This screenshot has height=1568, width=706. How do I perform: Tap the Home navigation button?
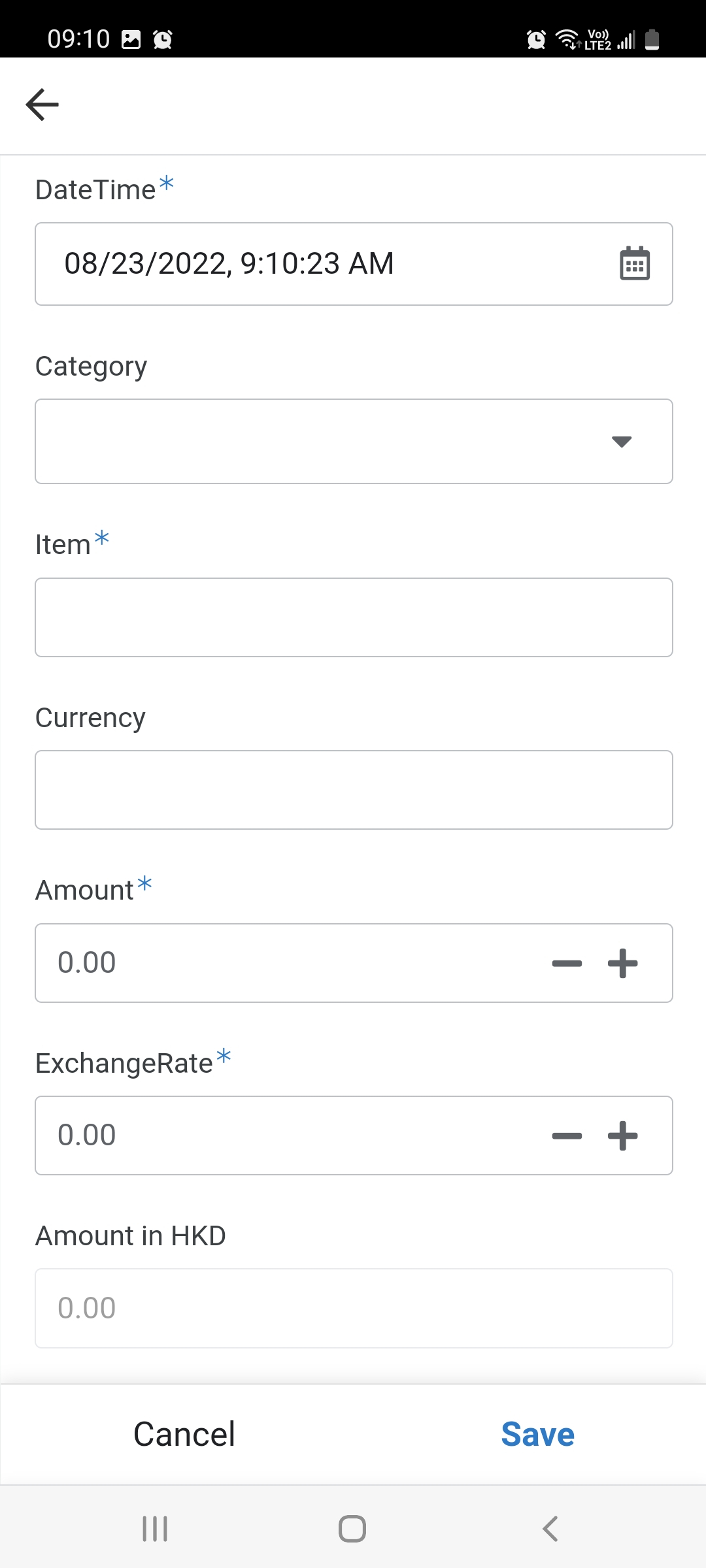pyautogui.click(x=352, y=1527)
